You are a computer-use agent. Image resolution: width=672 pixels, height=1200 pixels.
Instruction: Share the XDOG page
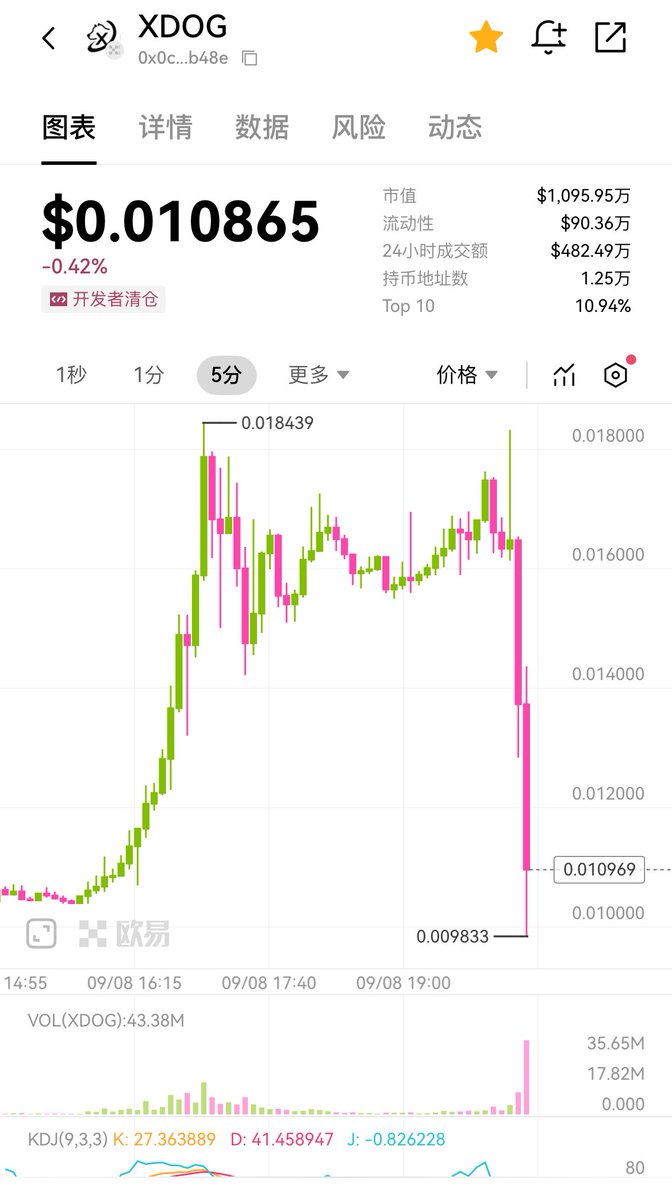pos(610,38)
